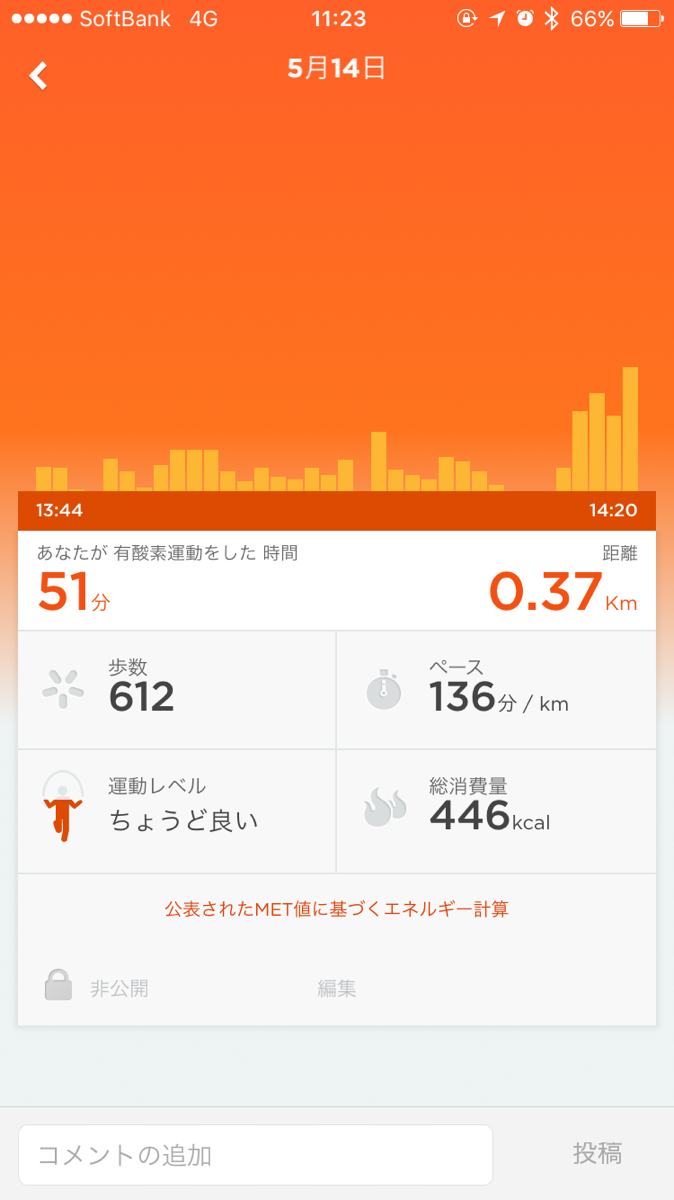
Task: Go back with the top-left arrow
Action: point(38,76)
